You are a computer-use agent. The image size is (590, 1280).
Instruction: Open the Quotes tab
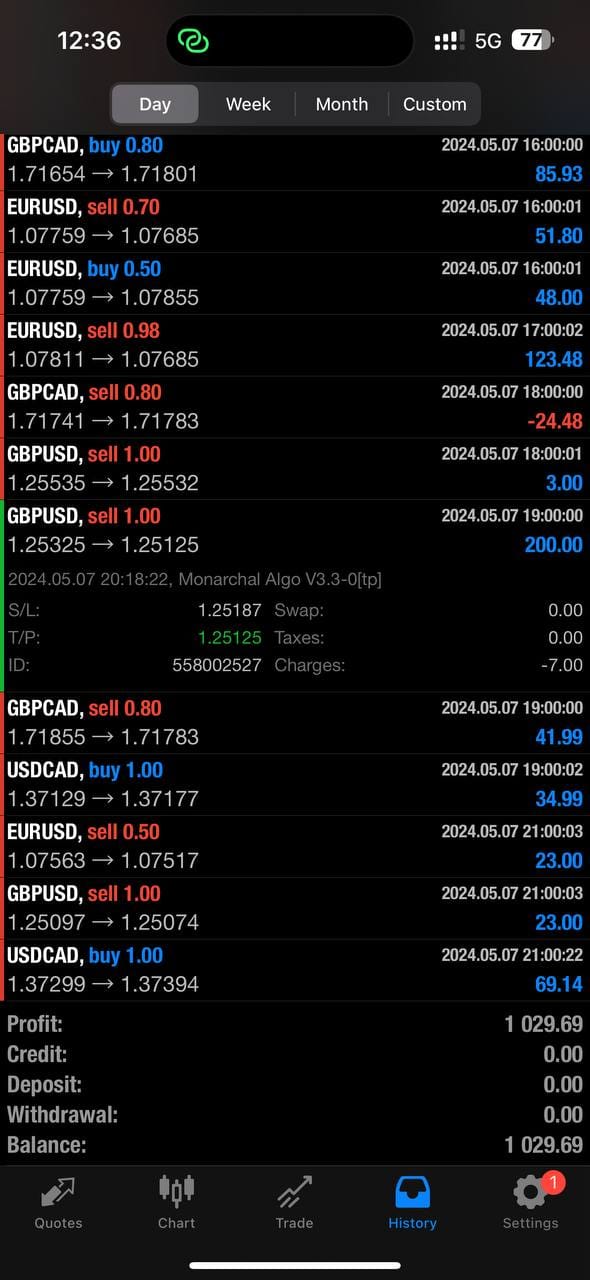pos(59,1203)
